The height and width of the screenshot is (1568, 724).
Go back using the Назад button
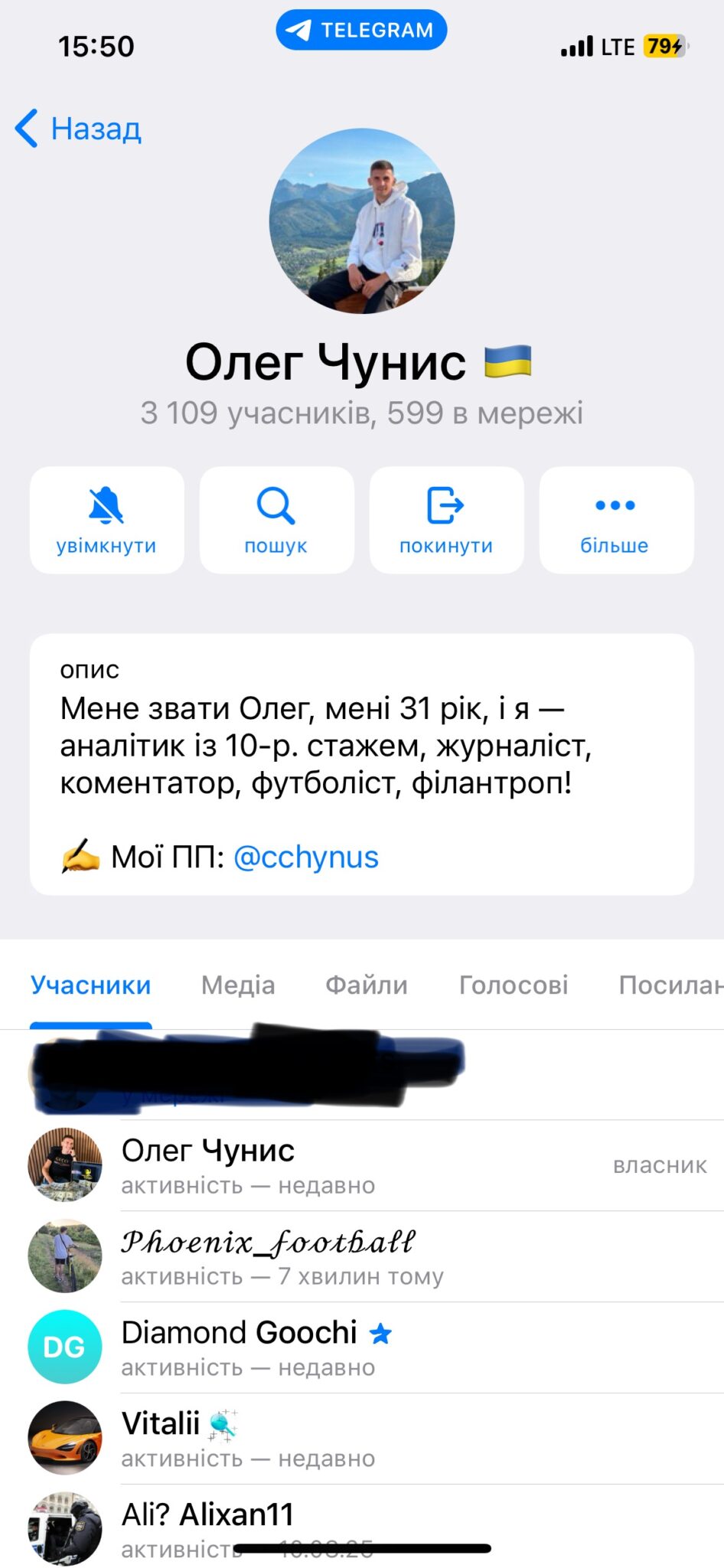coord(78,129)
